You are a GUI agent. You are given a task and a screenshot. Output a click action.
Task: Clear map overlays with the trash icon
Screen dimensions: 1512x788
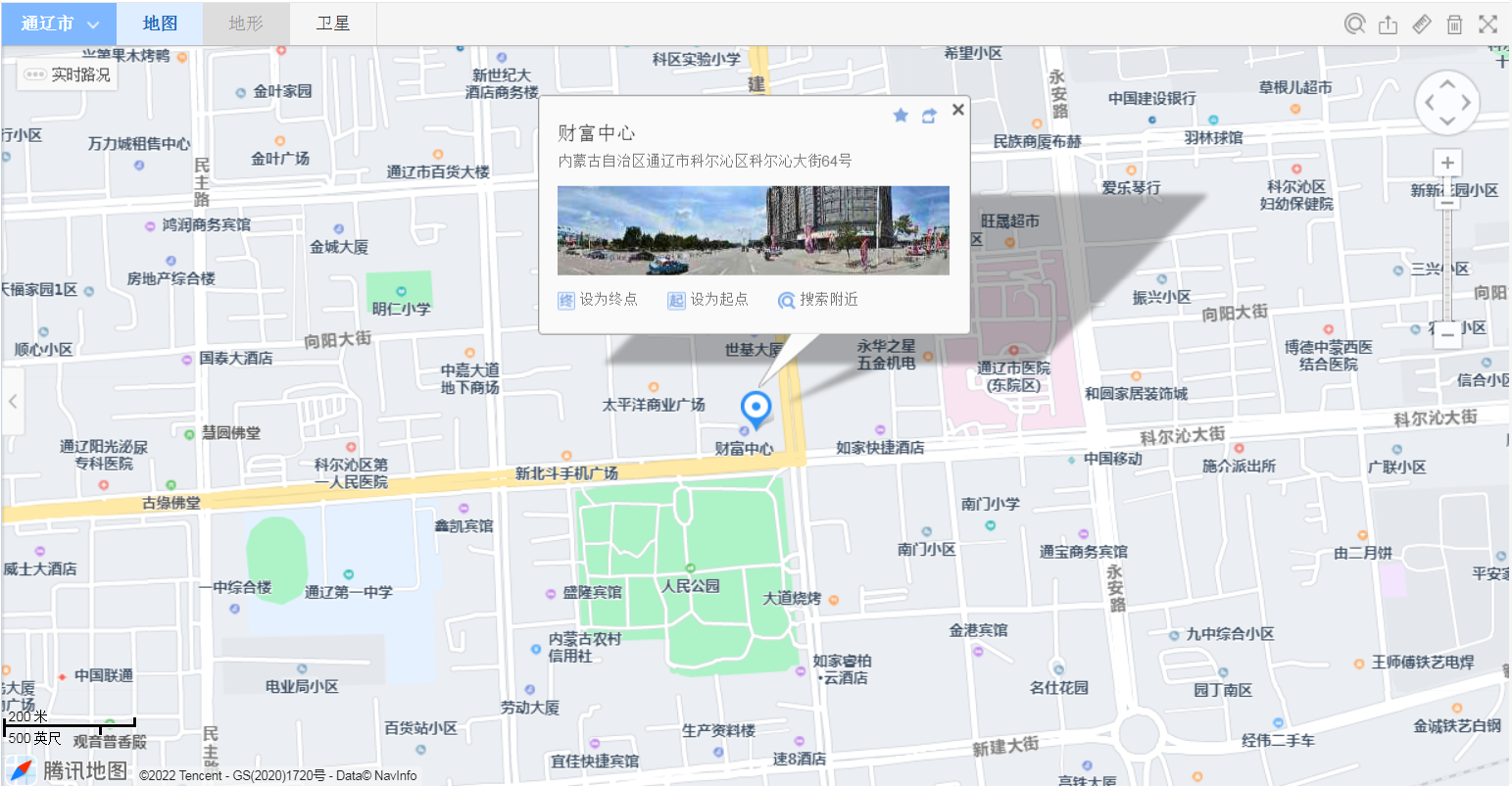click(1455, 25)
